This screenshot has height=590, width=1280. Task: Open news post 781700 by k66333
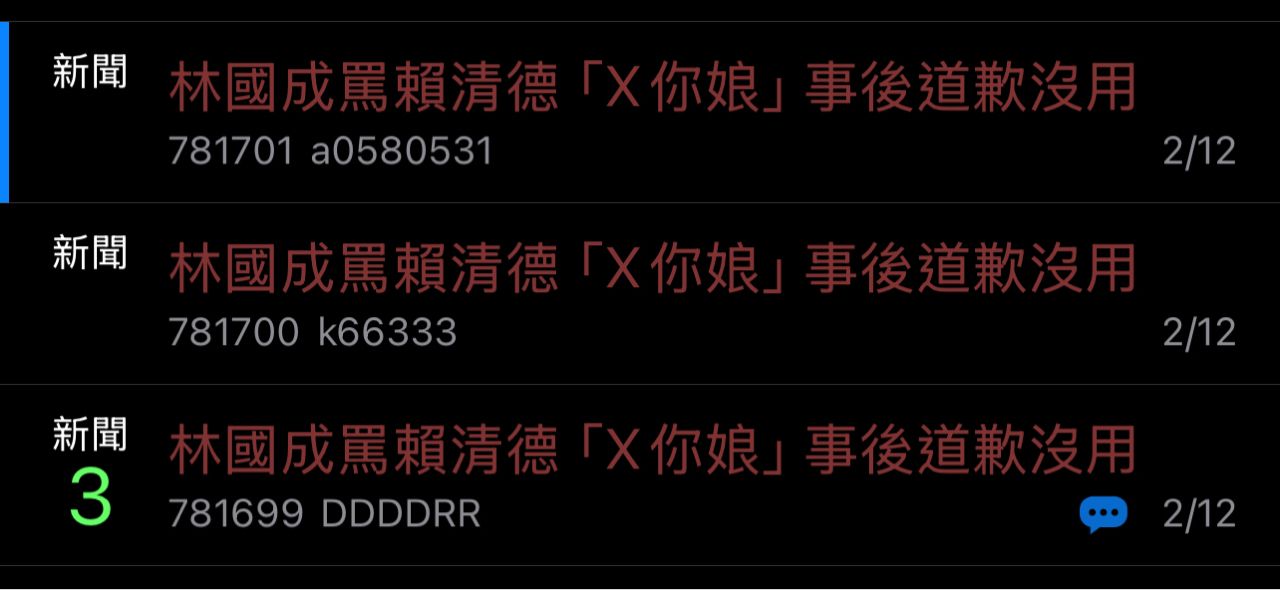tap(651, 270)
